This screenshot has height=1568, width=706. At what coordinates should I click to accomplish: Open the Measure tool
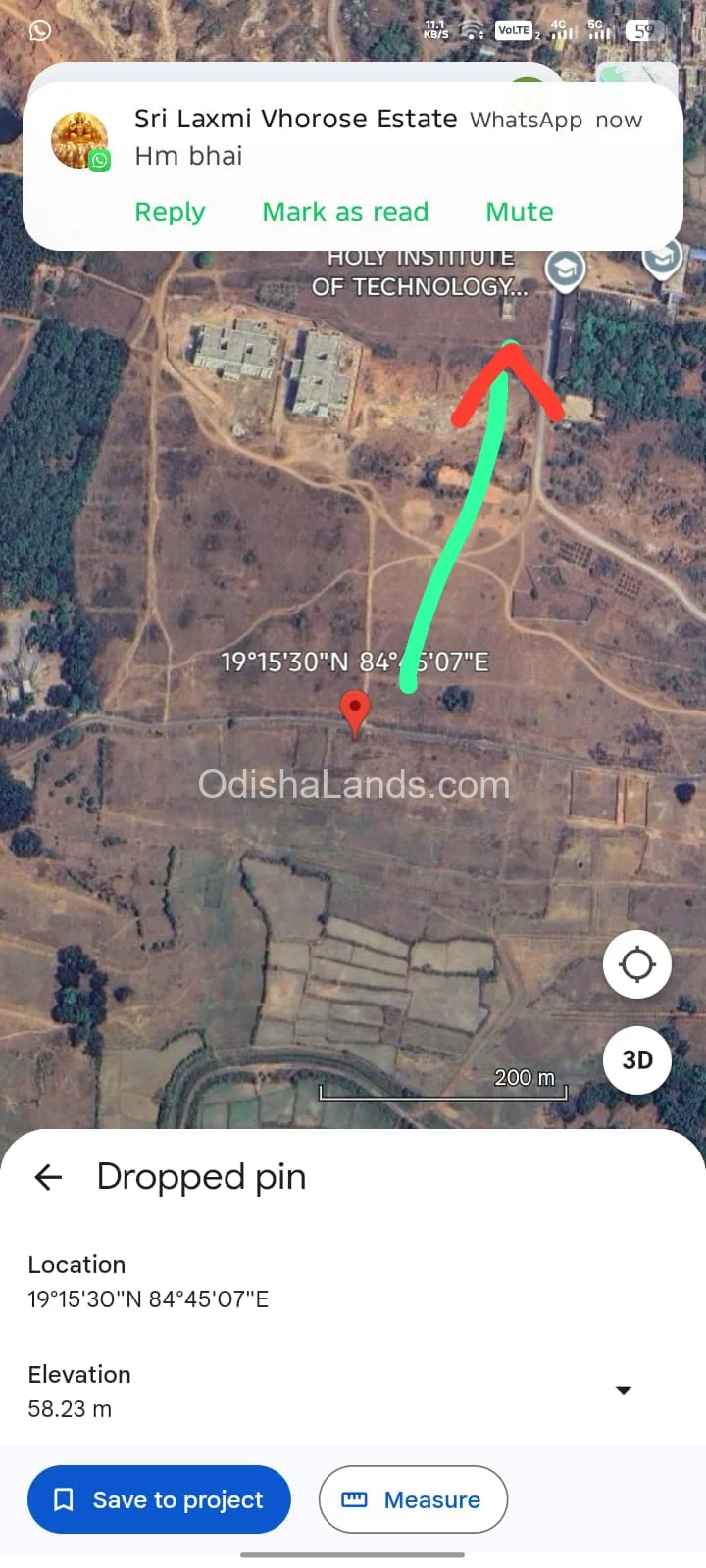pyautogui.click(x=413, y=1499)
